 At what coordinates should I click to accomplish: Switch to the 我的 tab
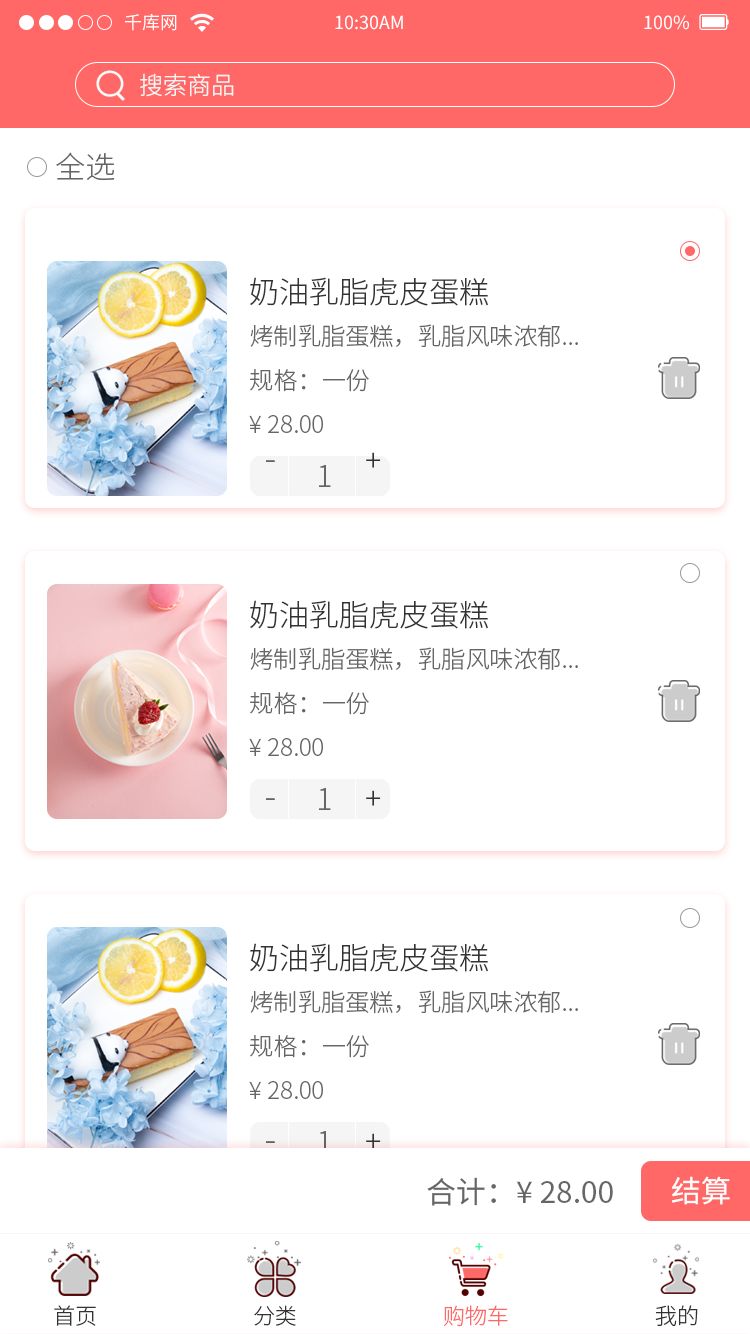676,1286
